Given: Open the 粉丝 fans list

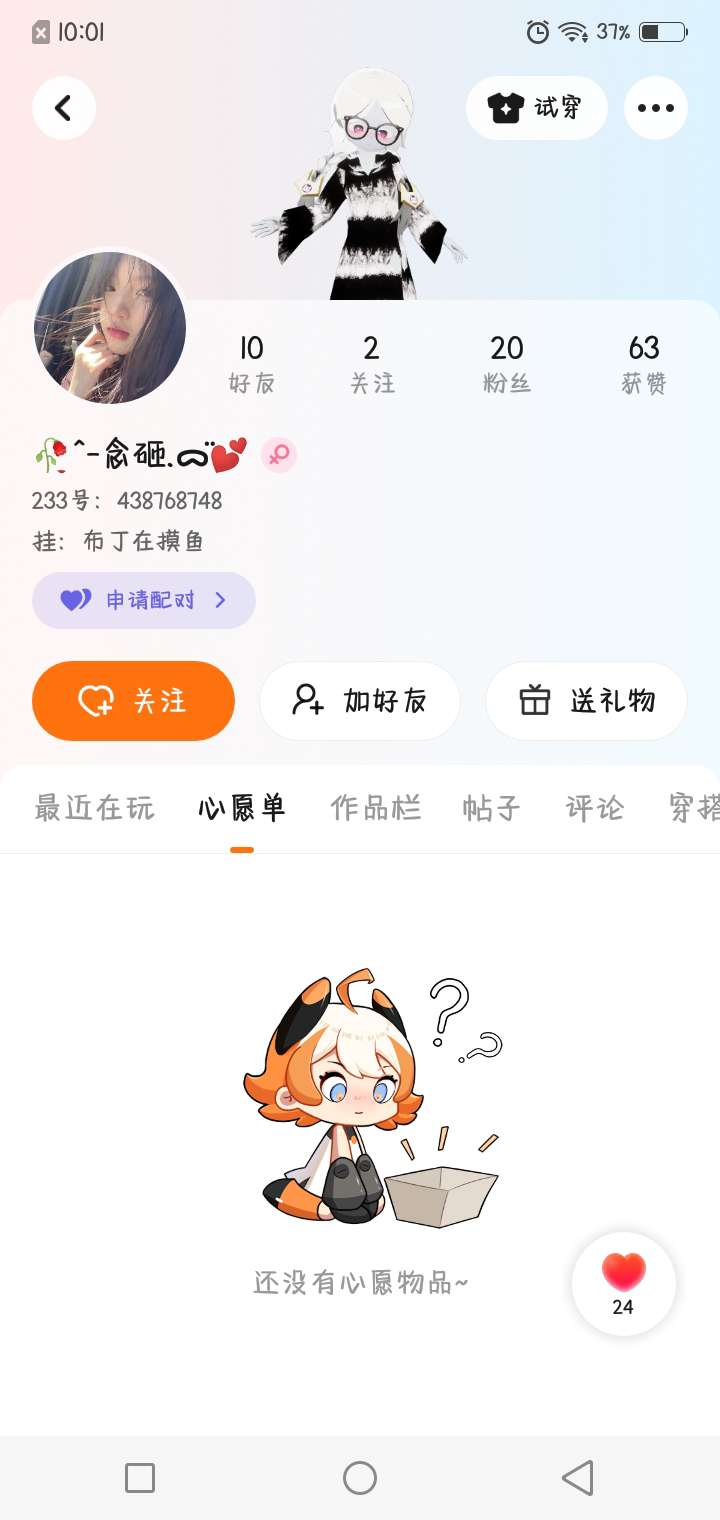Looking at the screenshot, I should click(x=507, y=364).
